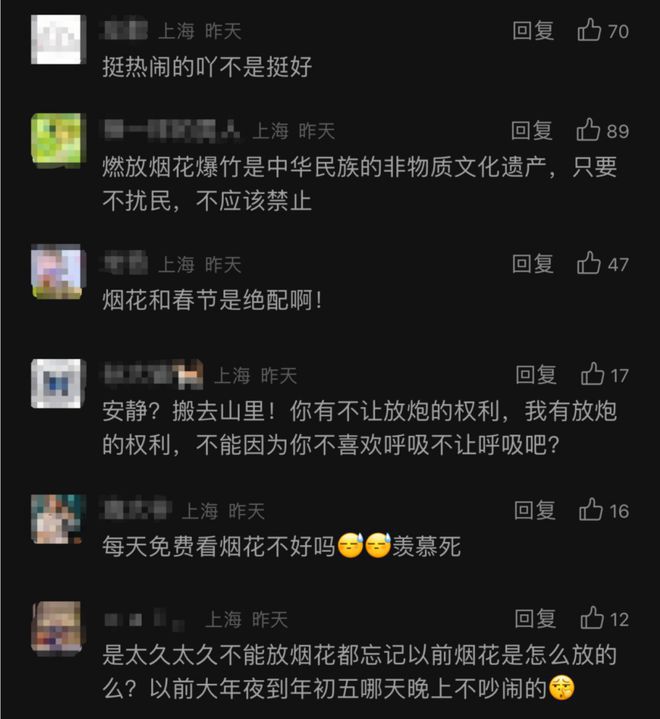Viewport: 660px width, 719px height.
Task: Reply to '每天免费看烟花不好吗'
Action: coord(534,510)
